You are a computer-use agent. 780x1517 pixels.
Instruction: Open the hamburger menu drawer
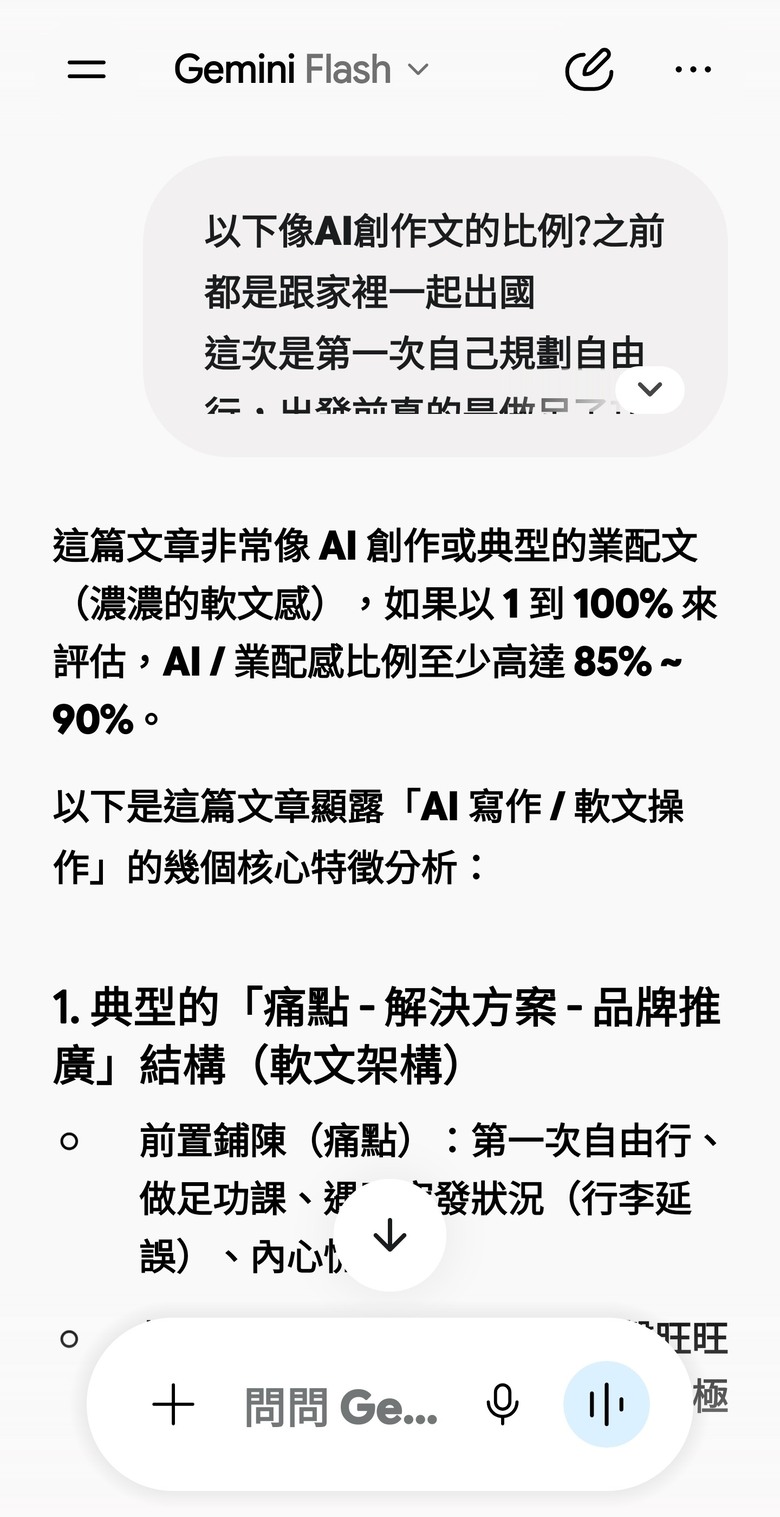(x=87, y=70)
